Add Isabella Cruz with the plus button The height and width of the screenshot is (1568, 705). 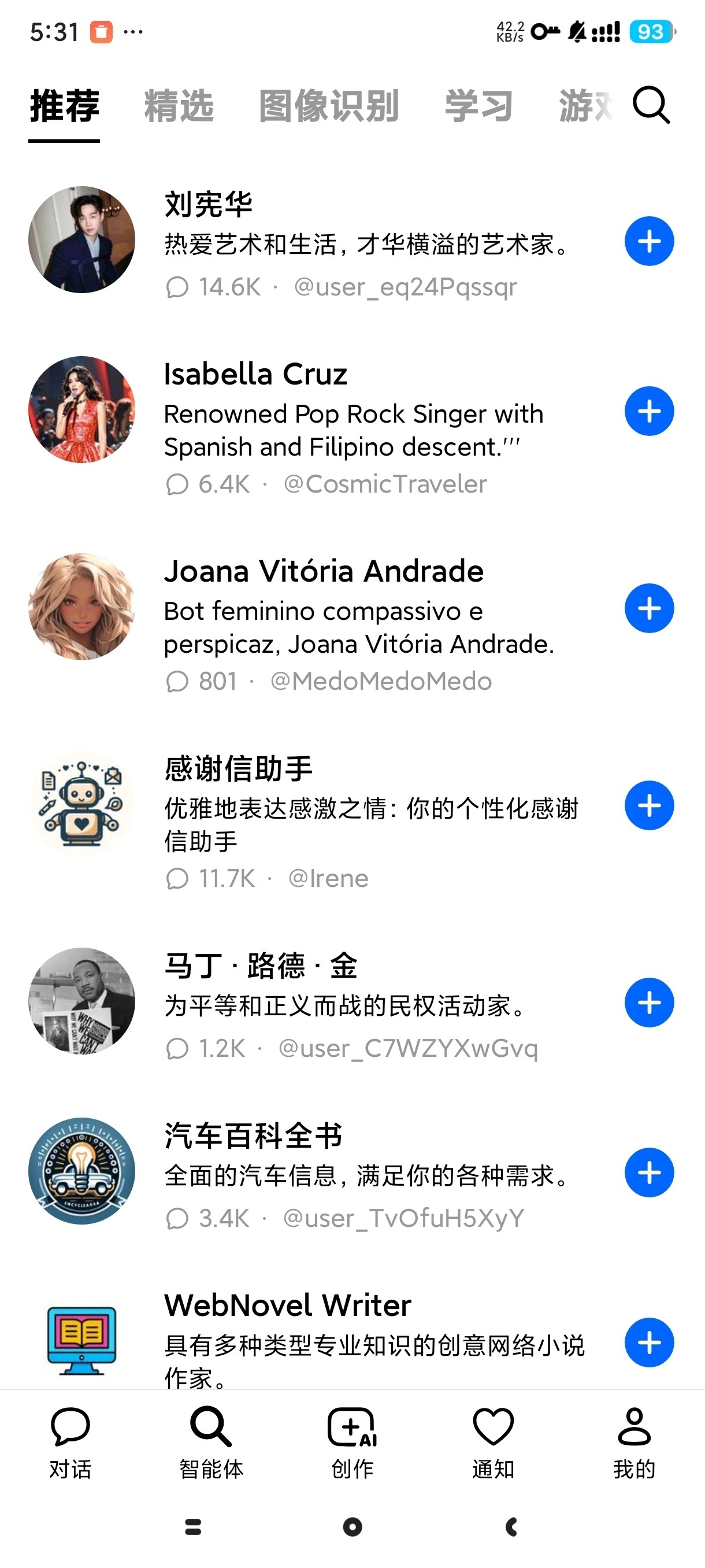click(x=648, y=411)
